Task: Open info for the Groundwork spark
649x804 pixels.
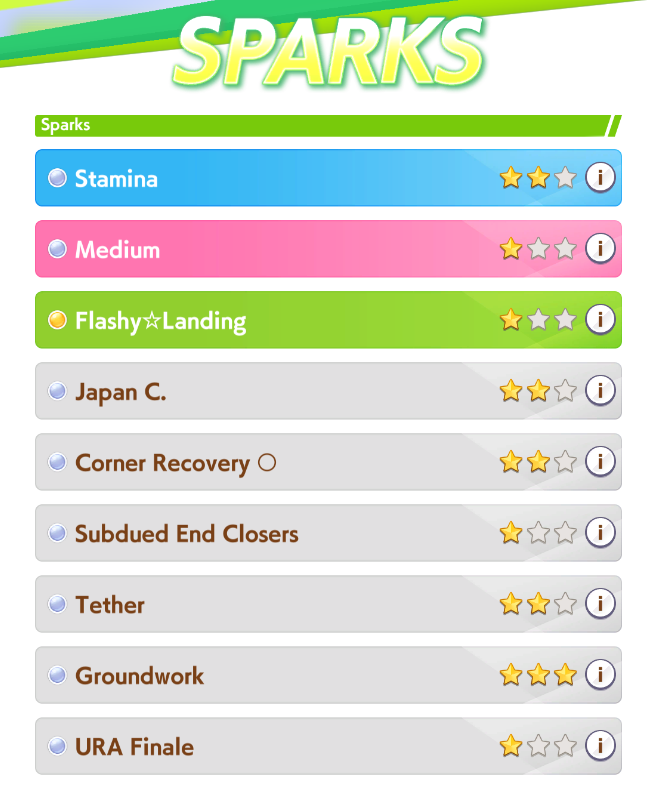Action: pyautogui.click(x=599, y=675)
